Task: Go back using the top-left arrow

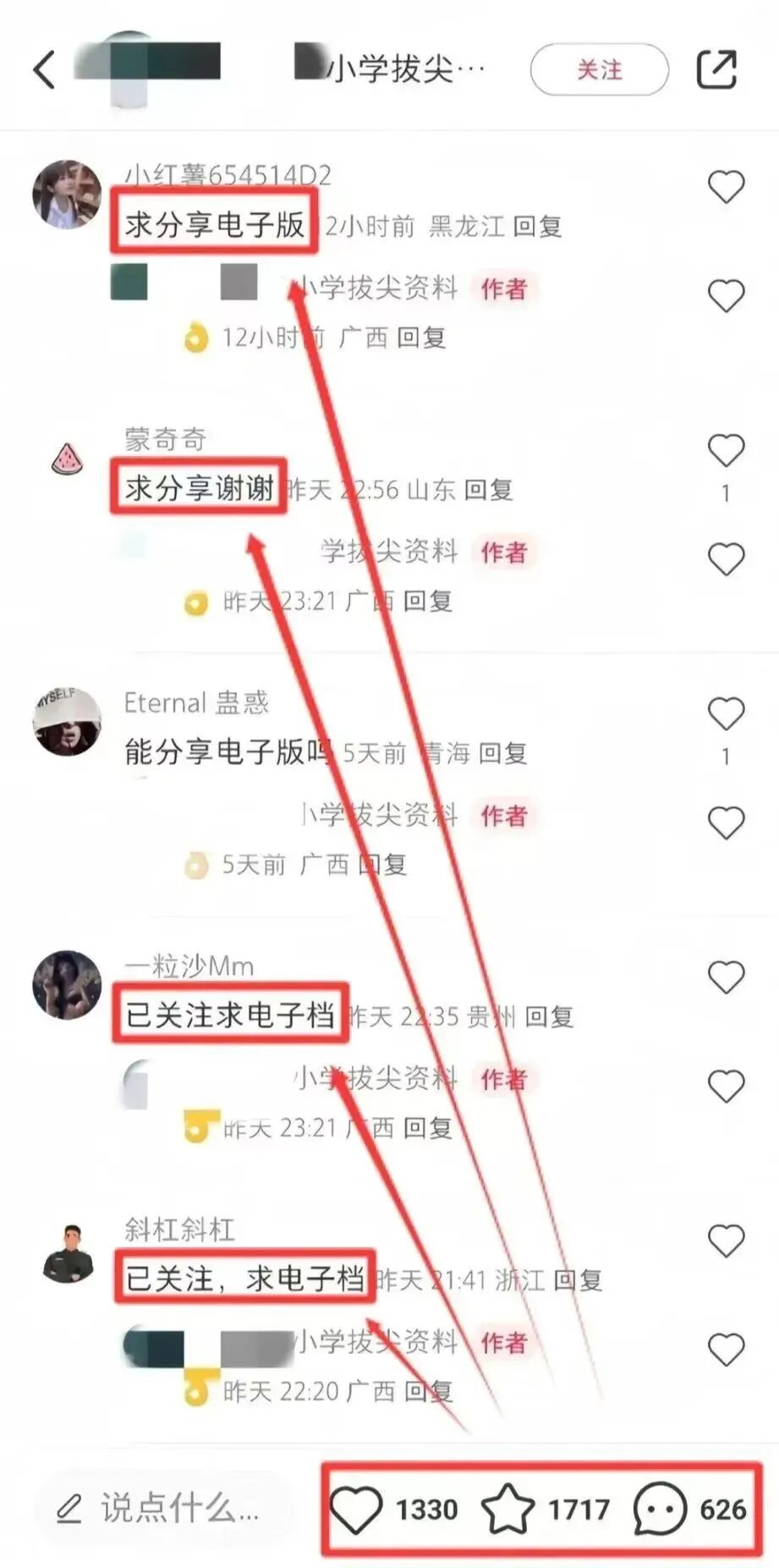Action: click(45, 69)
